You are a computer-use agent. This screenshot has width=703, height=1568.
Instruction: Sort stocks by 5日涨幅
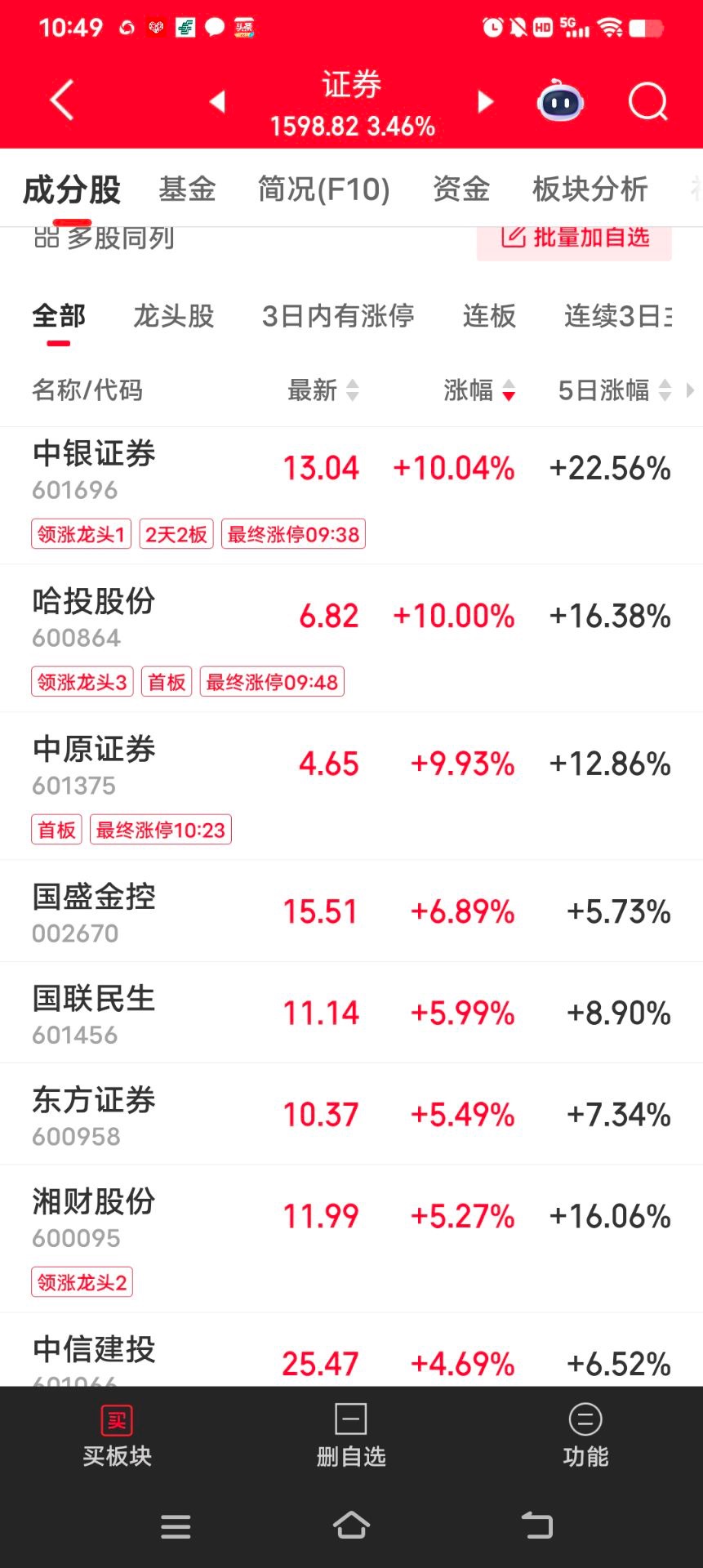(x=614, y=390)
